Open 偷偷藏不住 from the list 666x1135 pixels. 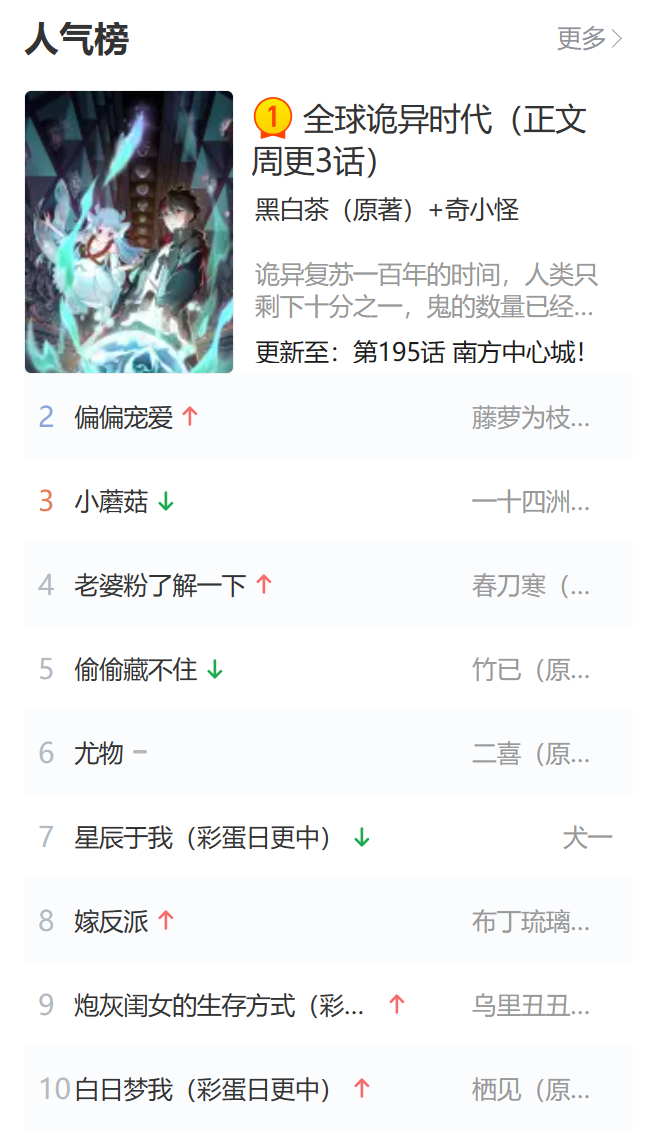135,670
